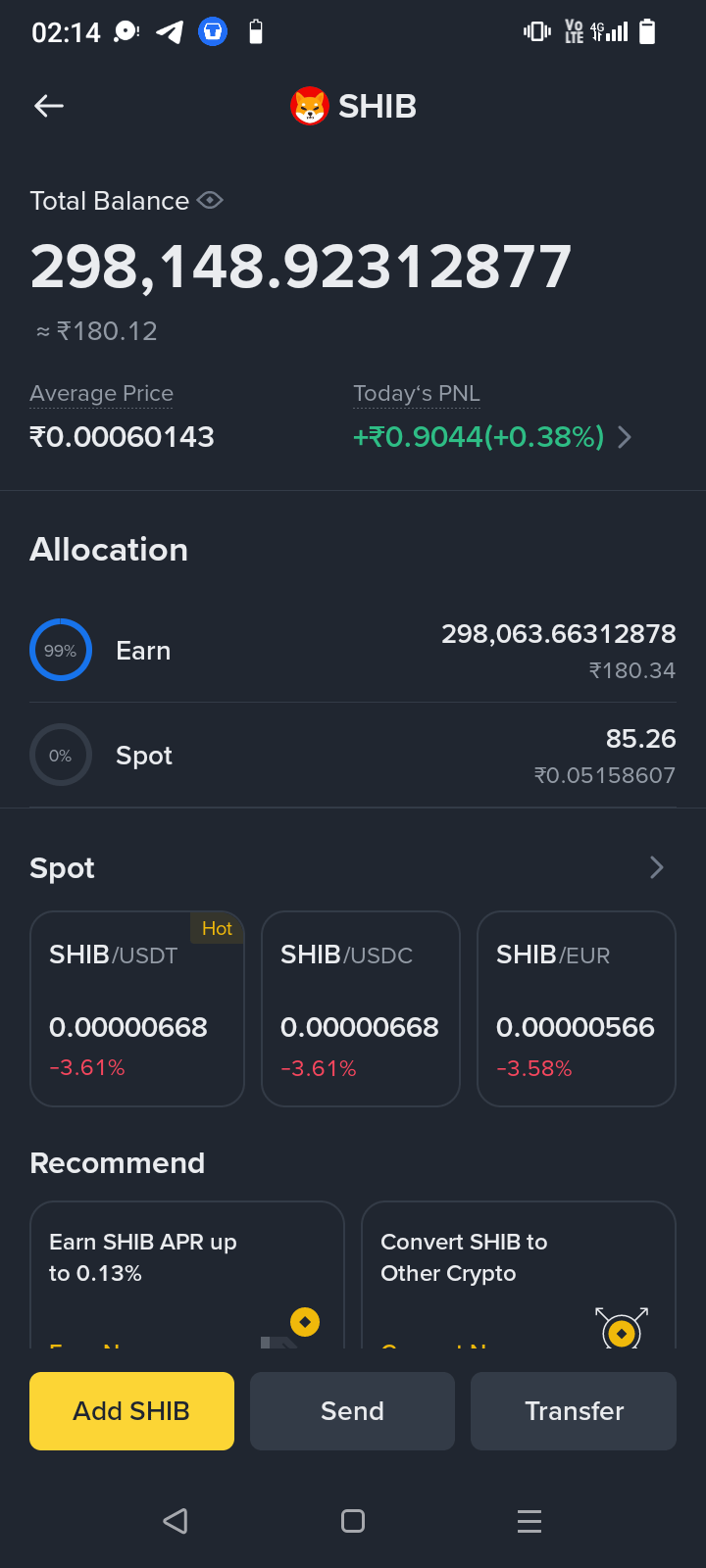Viewport: 706px width, 1568px height.
Task: Open the Earn allocation row
Action: click(353, 651)
